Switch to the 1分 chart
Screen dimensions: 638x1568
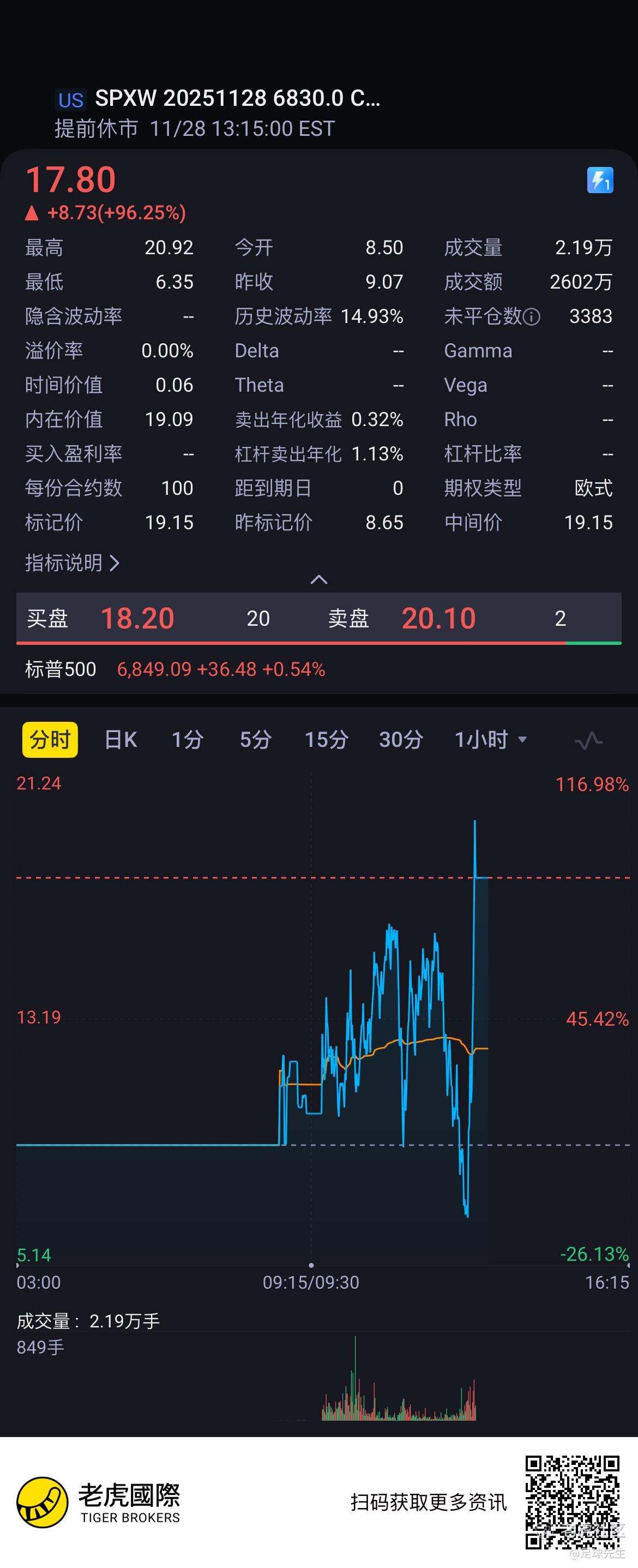(188, 740)
